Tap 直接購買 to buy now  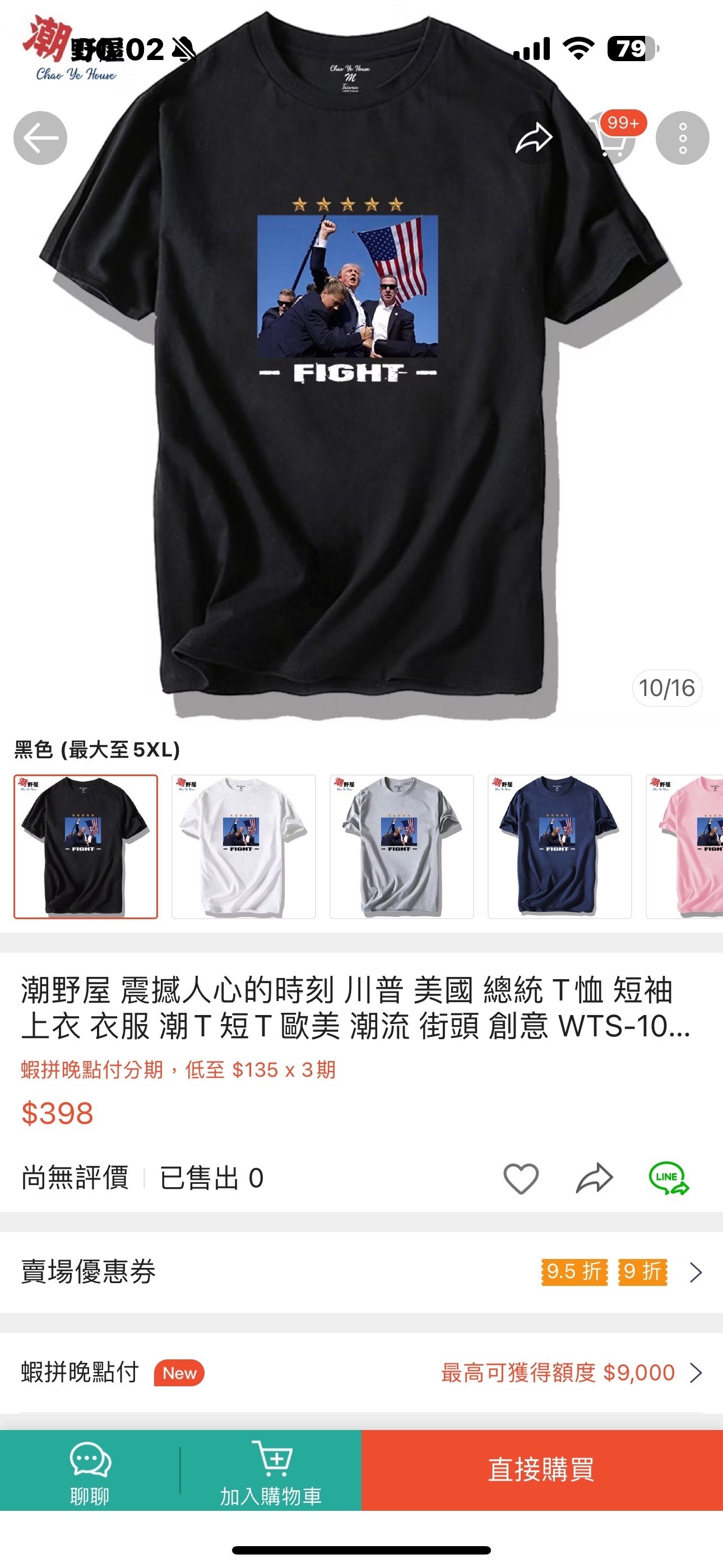pyautogui.click(x=541, y=1470)
